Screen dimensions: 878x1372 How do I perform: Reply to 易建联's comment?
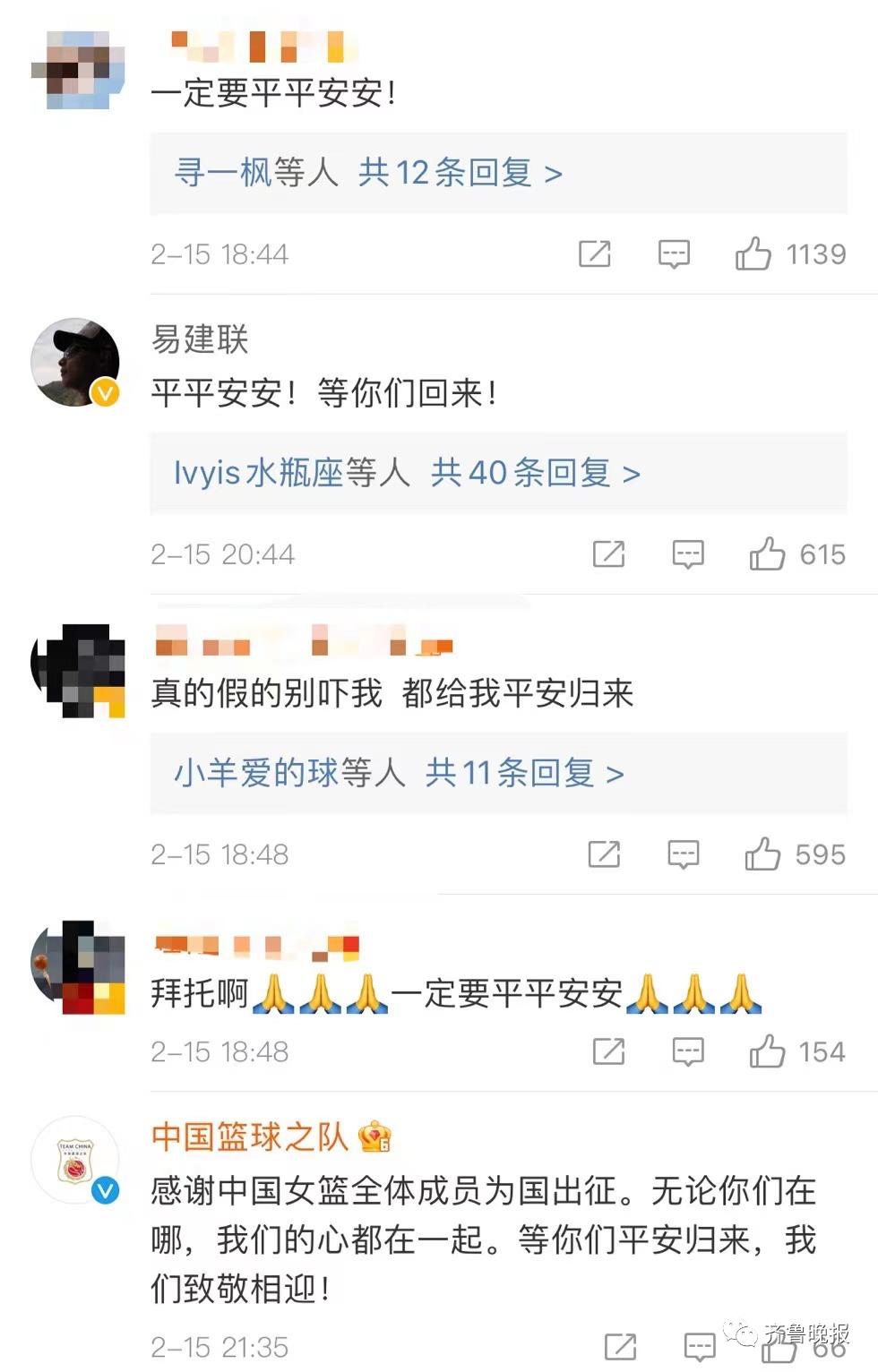click(x=688, y=554)
